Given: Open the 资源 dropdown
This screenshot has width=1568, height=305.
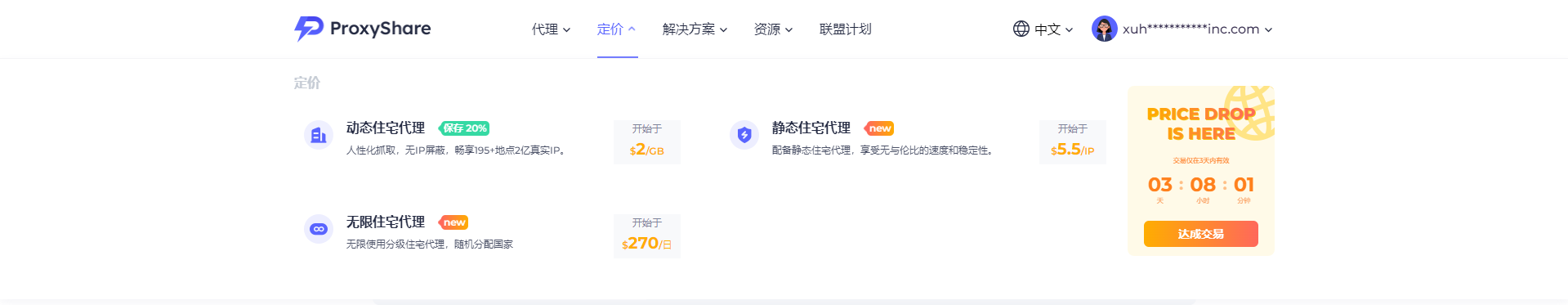Looking at the screenshot, I should 773,29.
